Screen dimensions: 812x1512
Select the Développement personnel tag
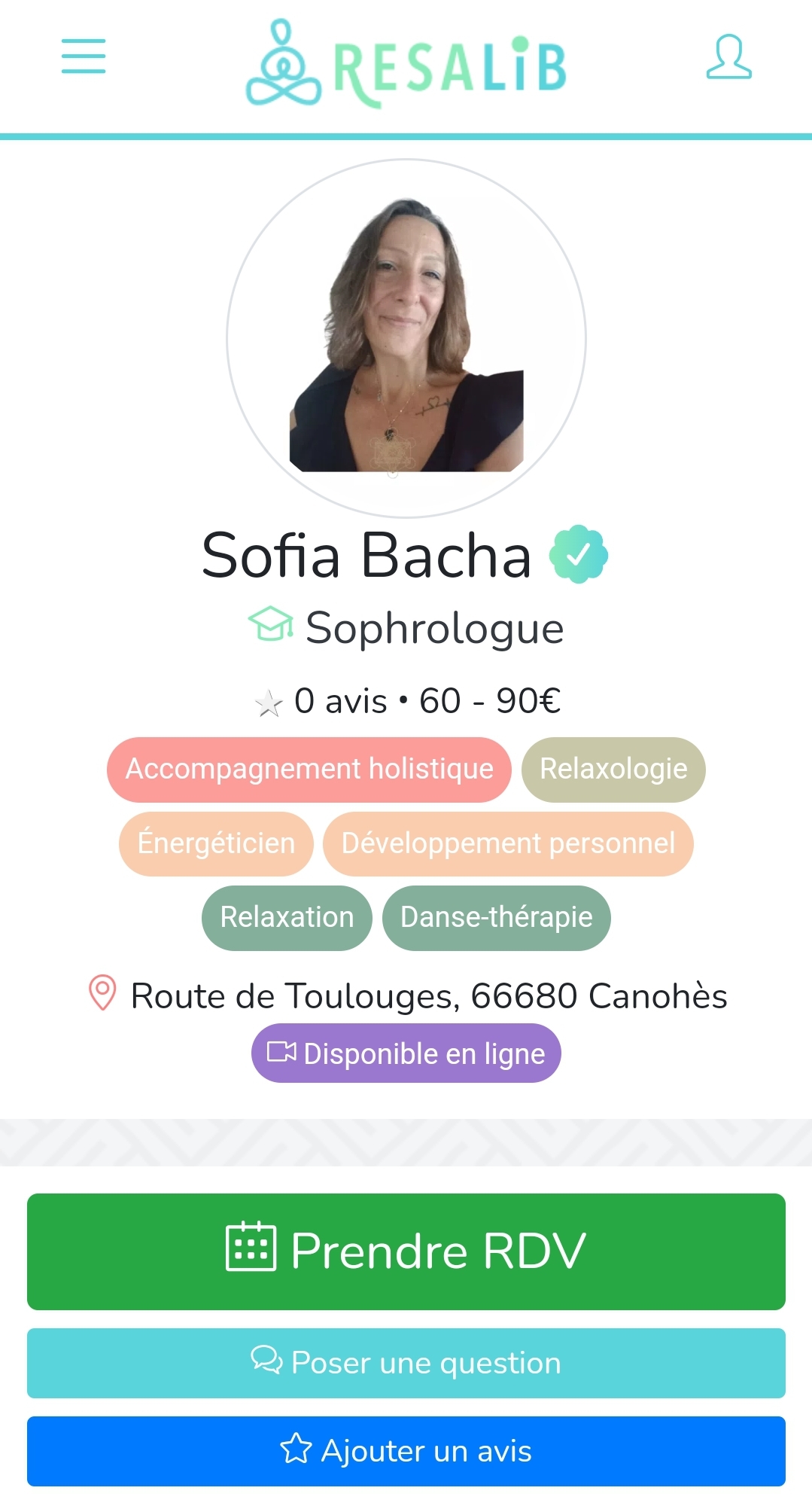507,843
